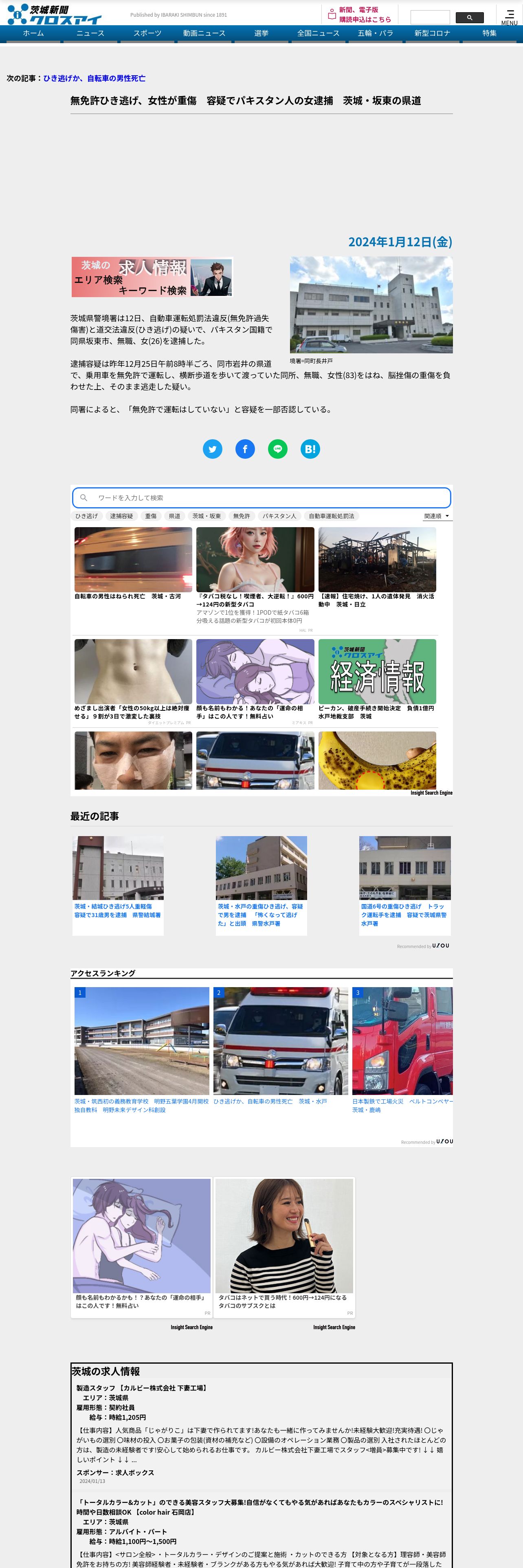Open recent article 国道6号の重傷ひき逃げ
The height and width of the screenshot is (1568, 523).
pos(404,885)
